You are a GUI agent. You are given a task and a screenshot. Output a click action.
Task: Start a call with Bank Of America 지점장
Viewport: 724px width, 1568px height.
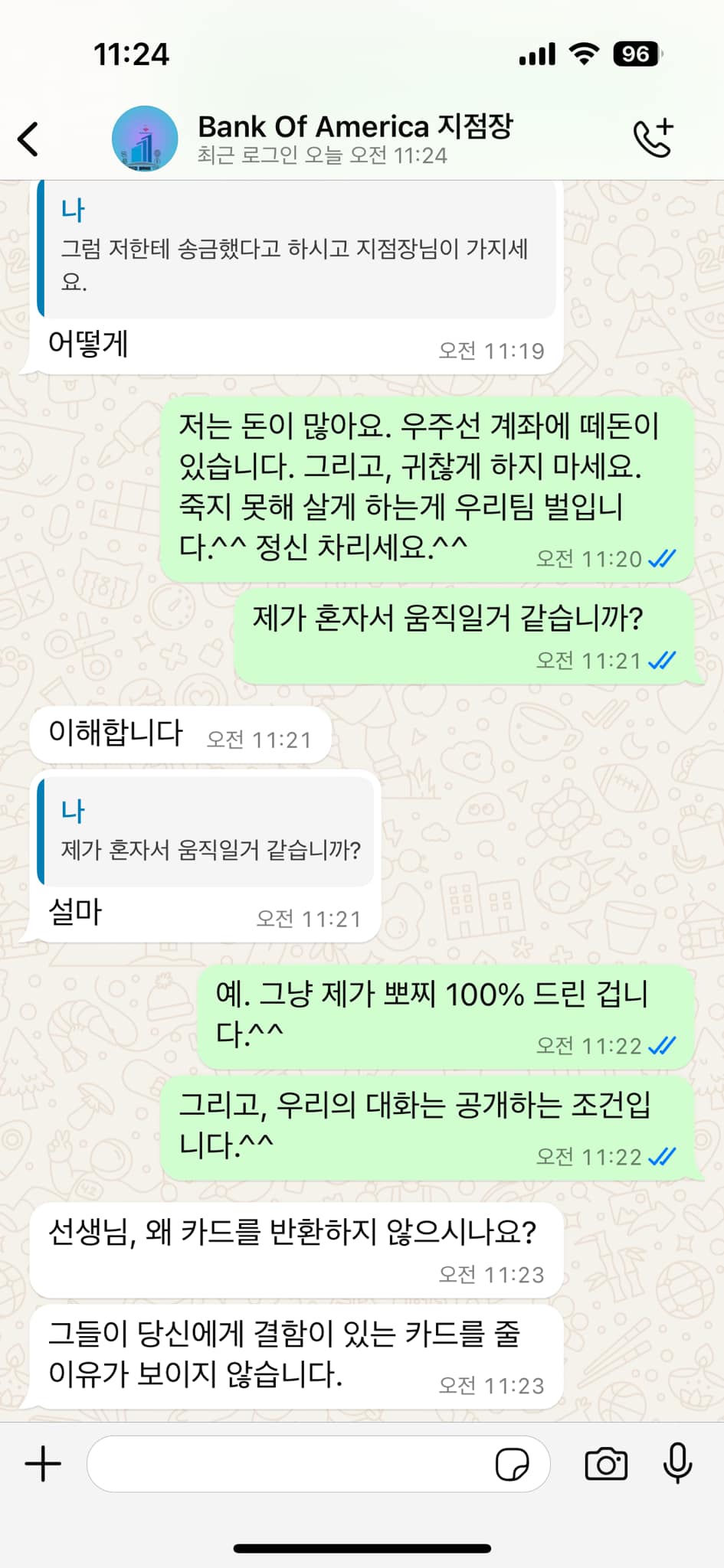click(x=653, y=139)
